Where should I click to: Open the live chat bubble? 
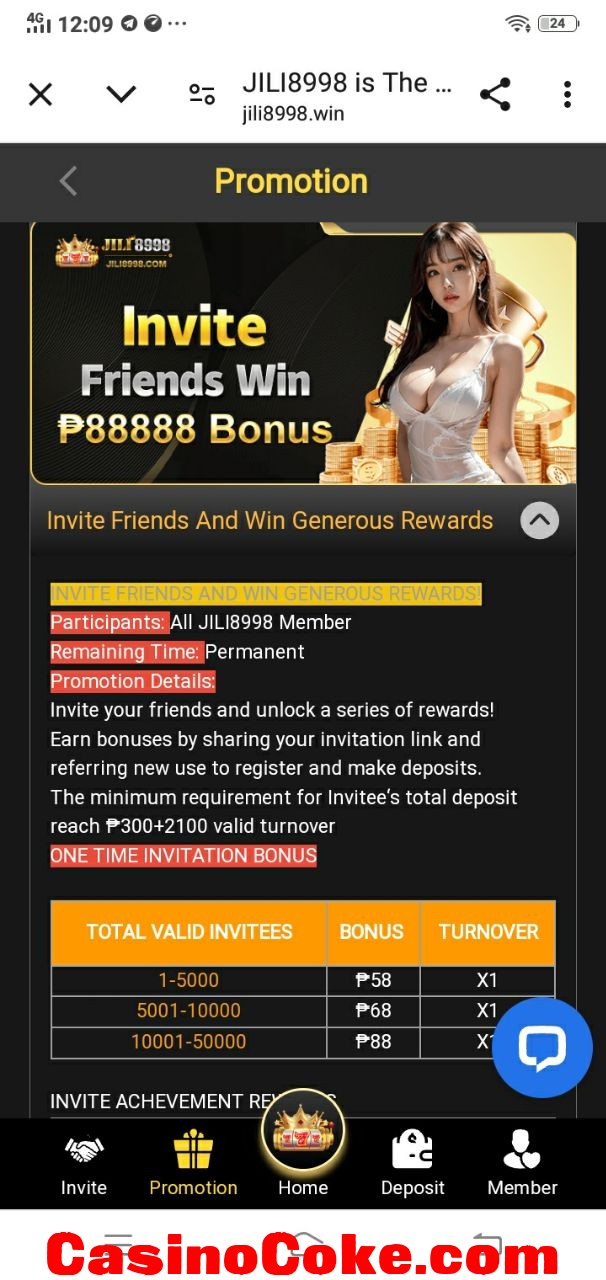pyautogui.click(x=542, y=1047)
